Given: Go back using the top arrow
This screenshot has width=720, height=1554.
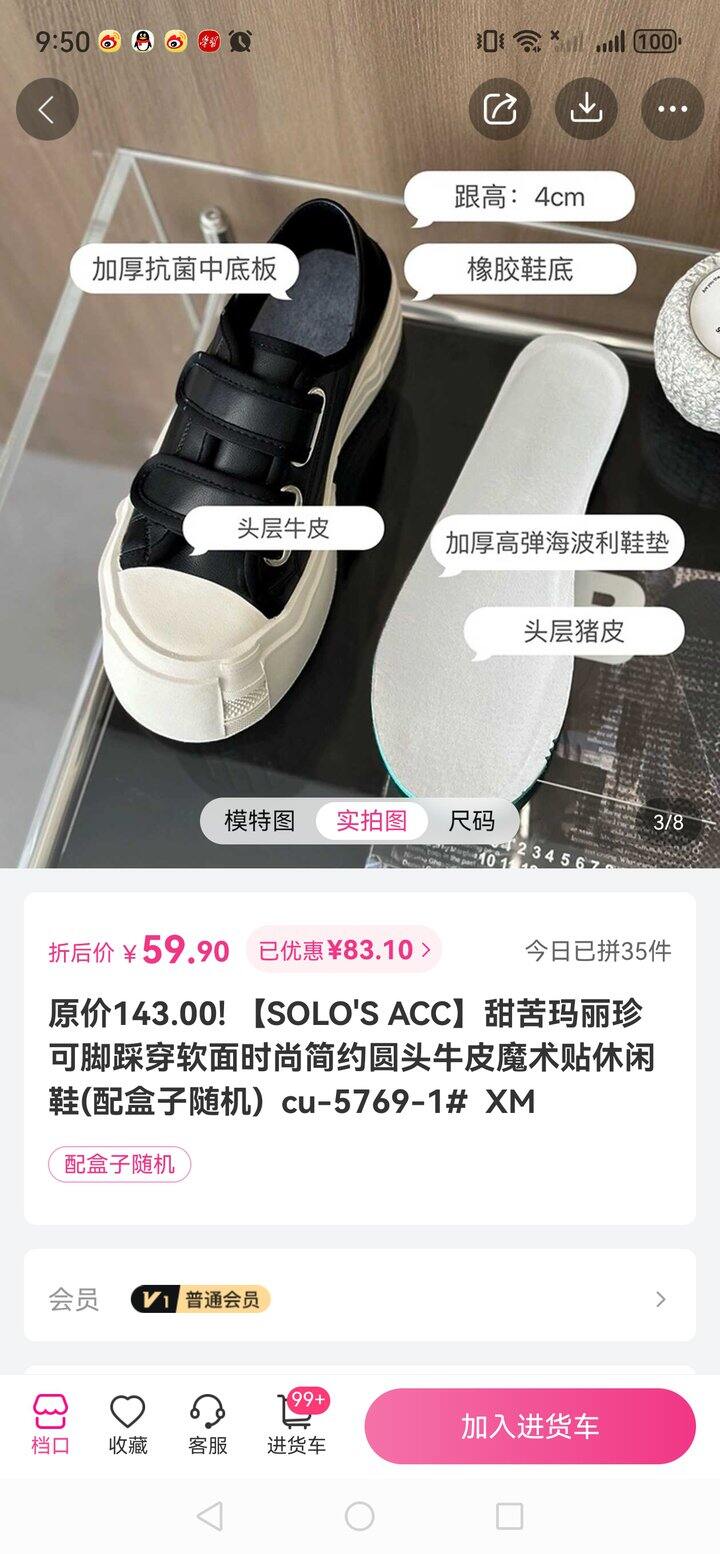Looking at the screenshot, I should (x=47, y=109).
